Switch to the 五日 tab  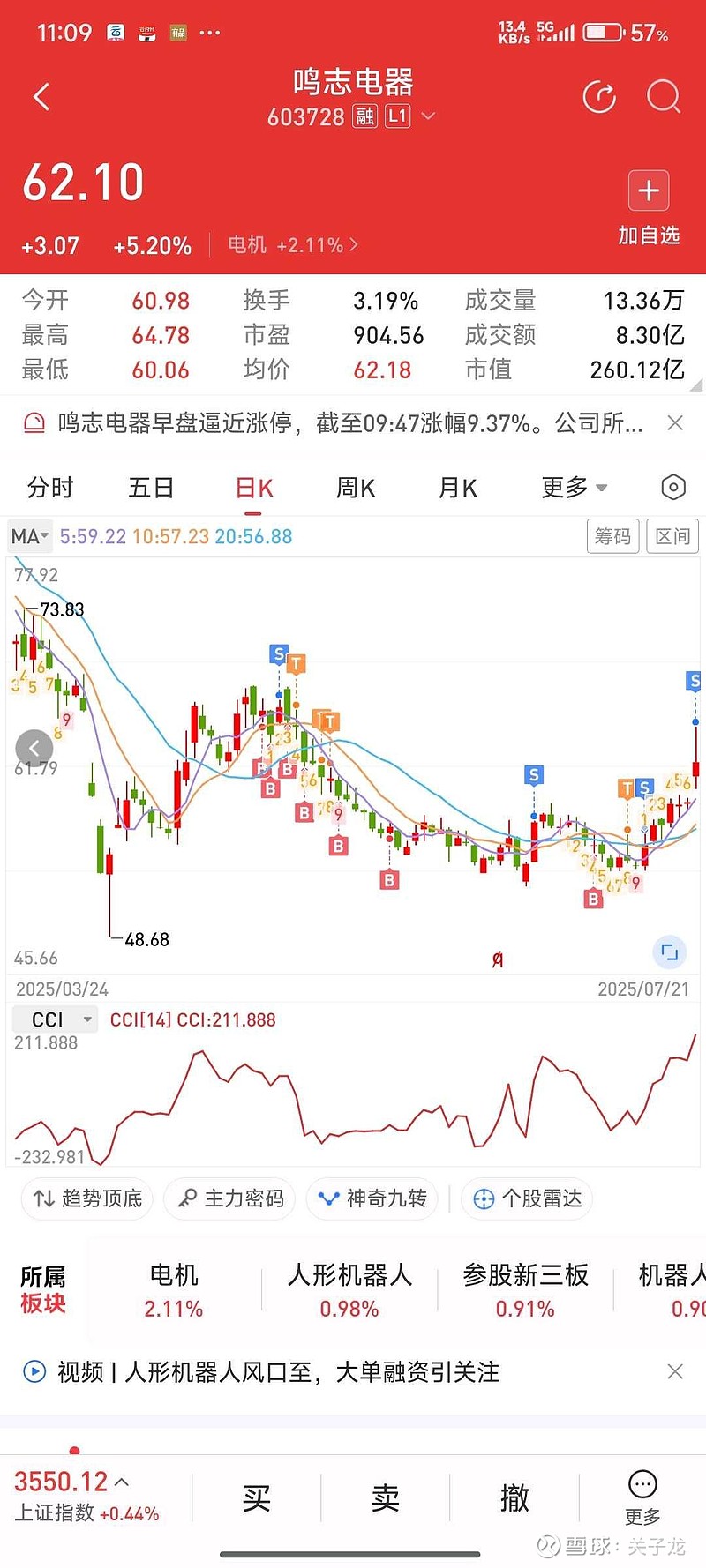[x=151, y=488]
